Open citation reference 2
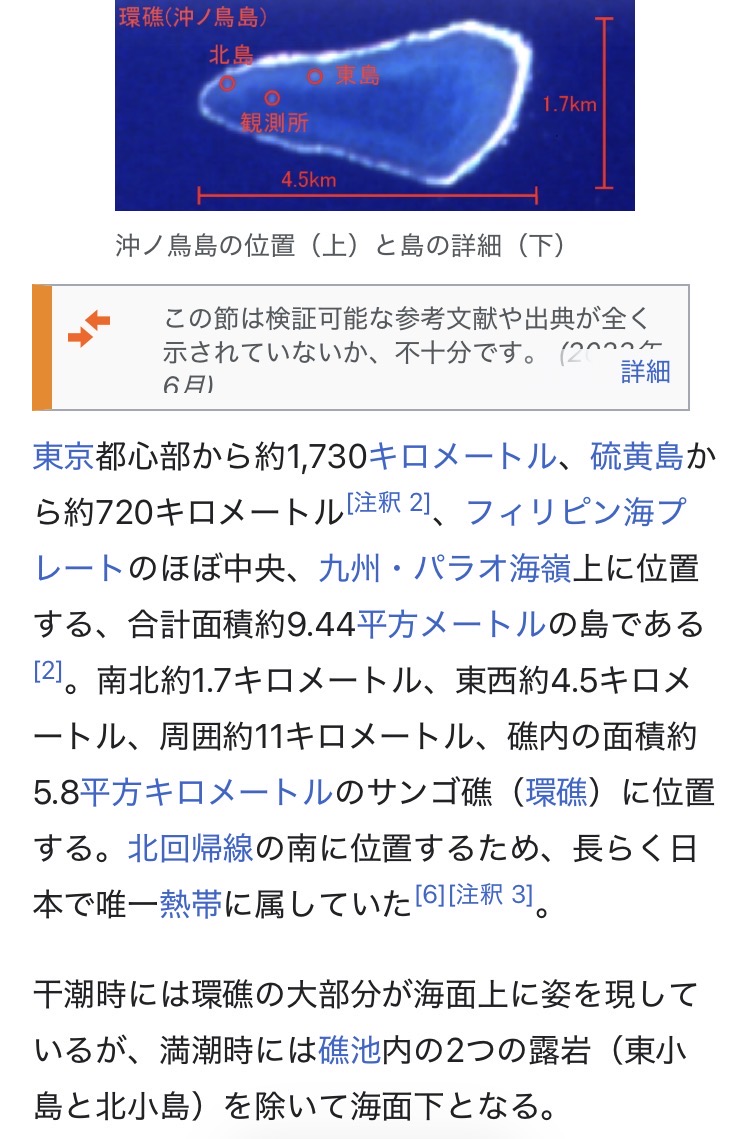750x1139 pixels. point(48,672)
